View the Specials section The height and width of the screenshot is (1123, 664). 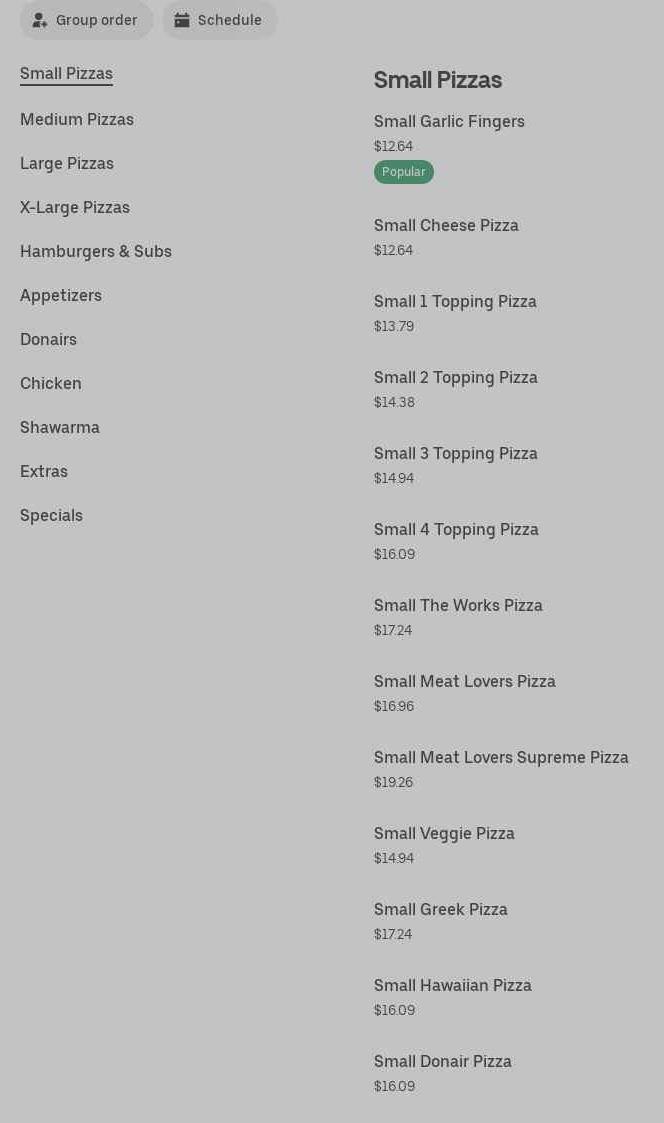[51, 515]
